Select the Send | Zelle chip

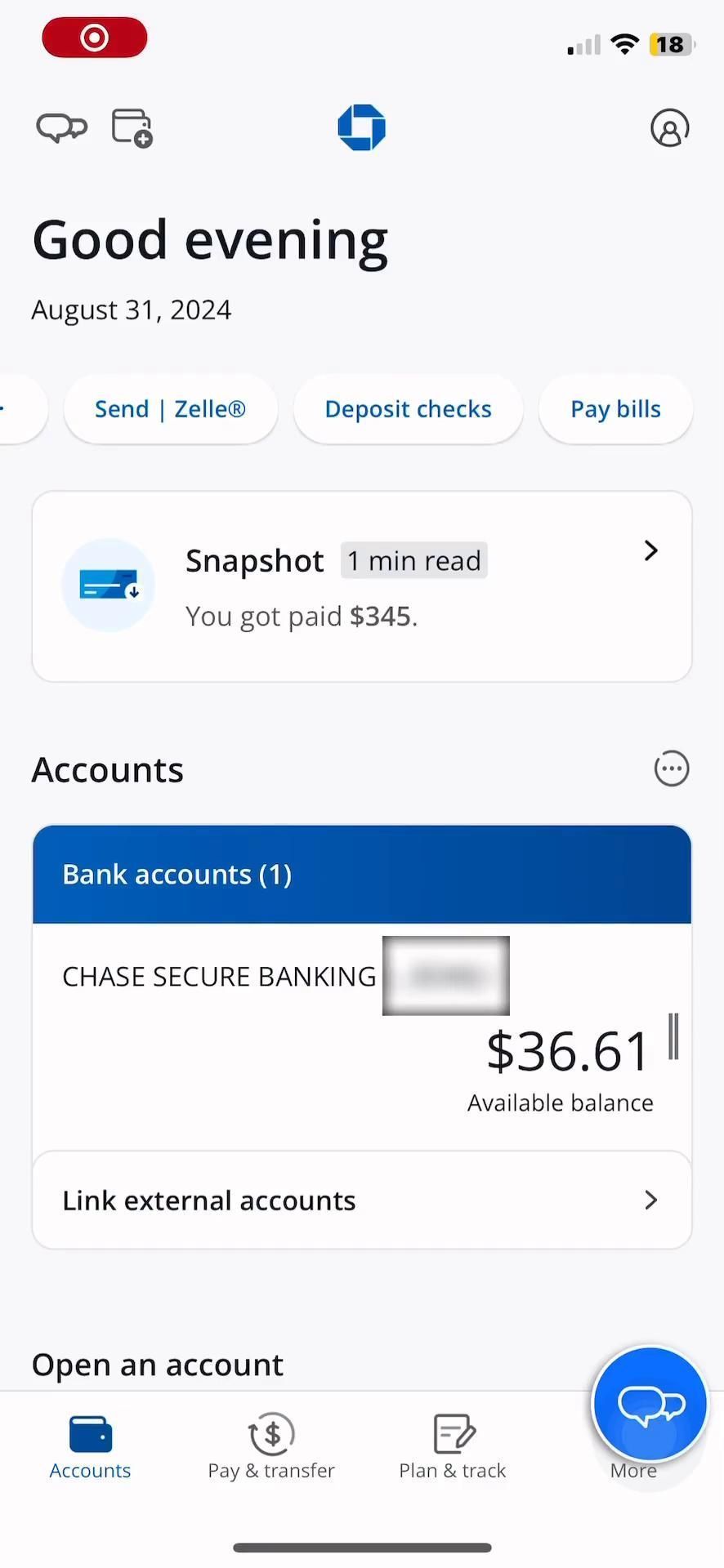pos(170,409)
